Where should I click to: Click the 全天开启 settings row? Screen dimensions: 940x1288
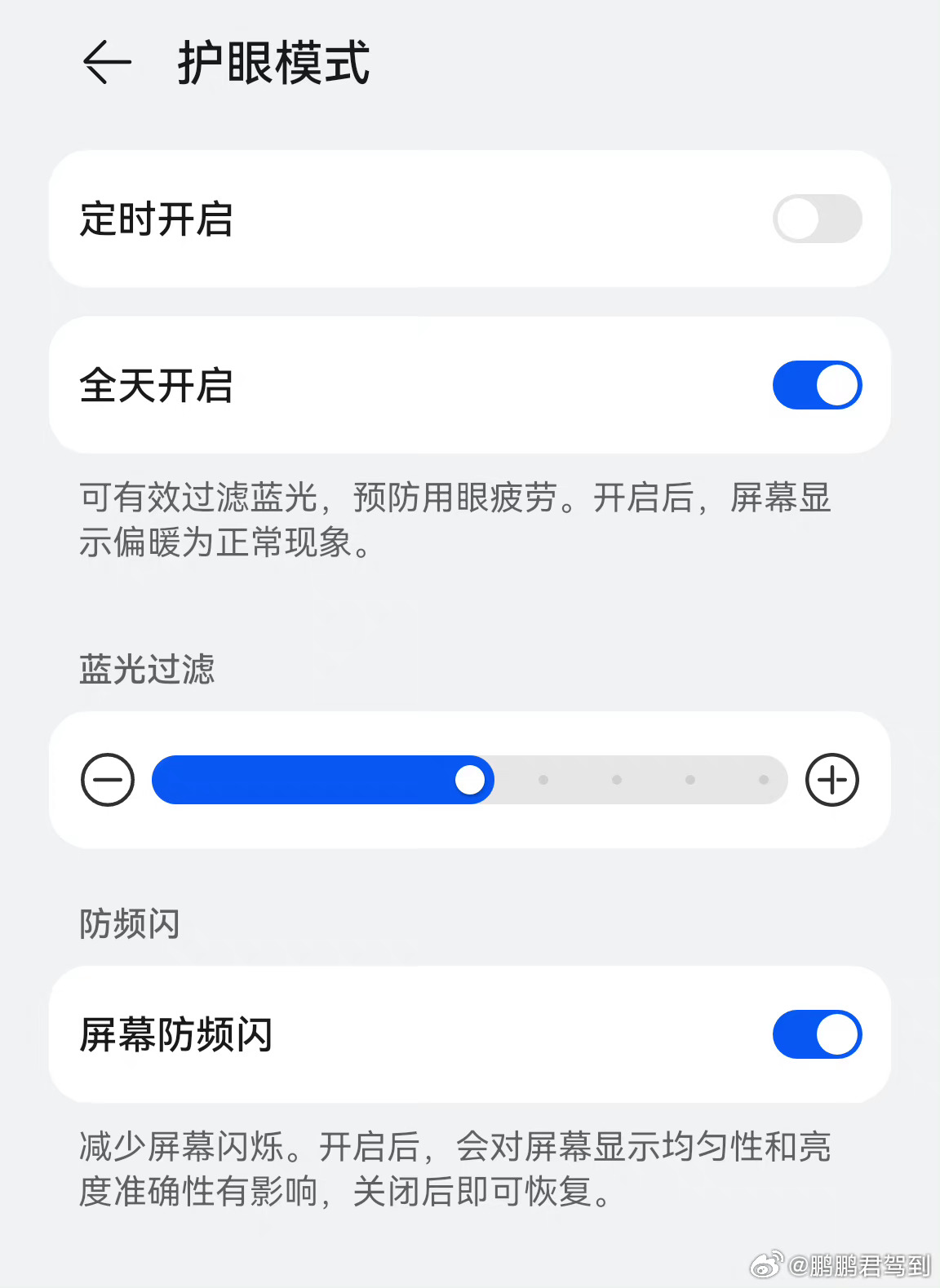coord(470,383)
